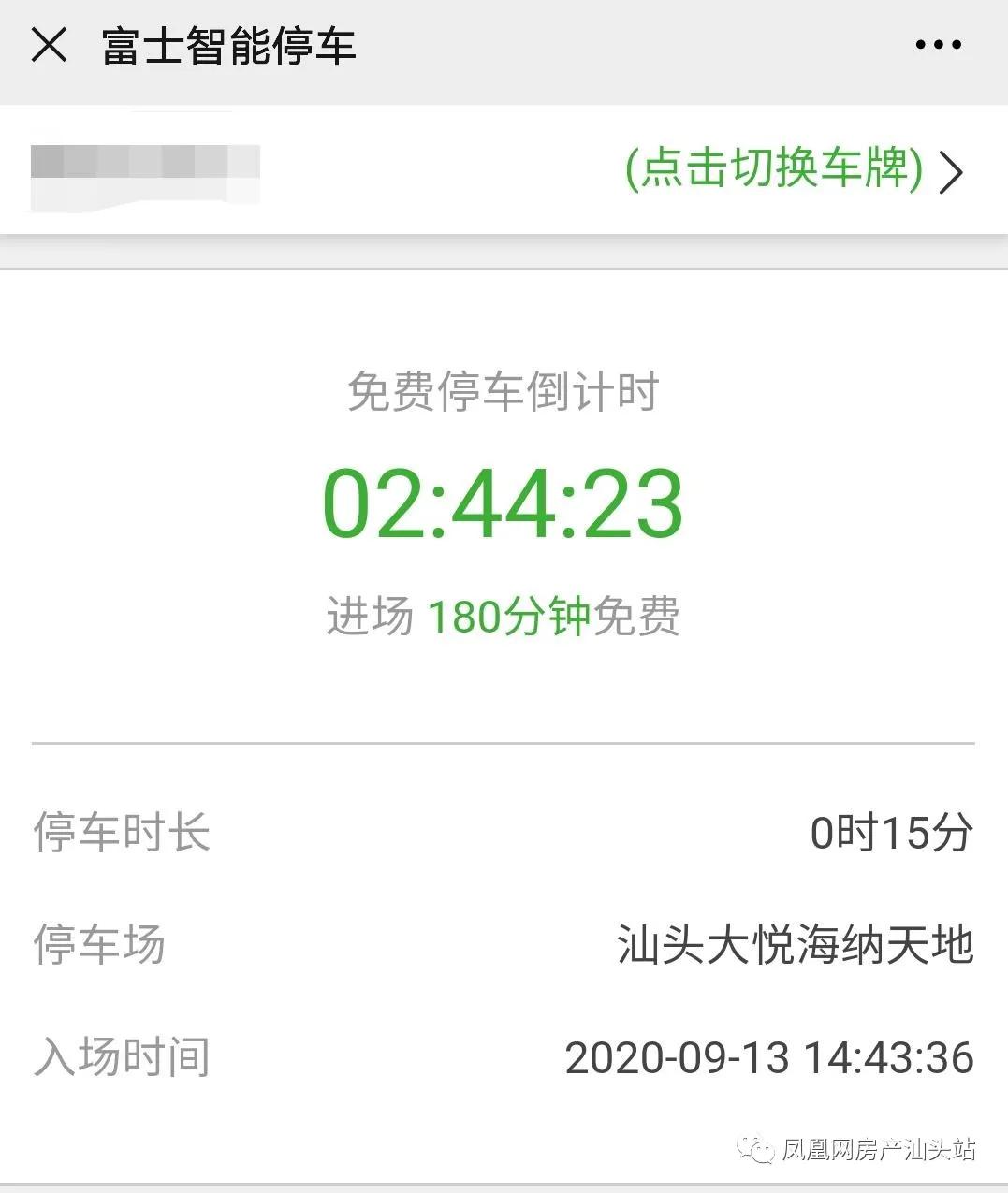The image size is (1008, 1193).
Task: Select the 02:44:23 countdown timer
Action: [504, 502]
